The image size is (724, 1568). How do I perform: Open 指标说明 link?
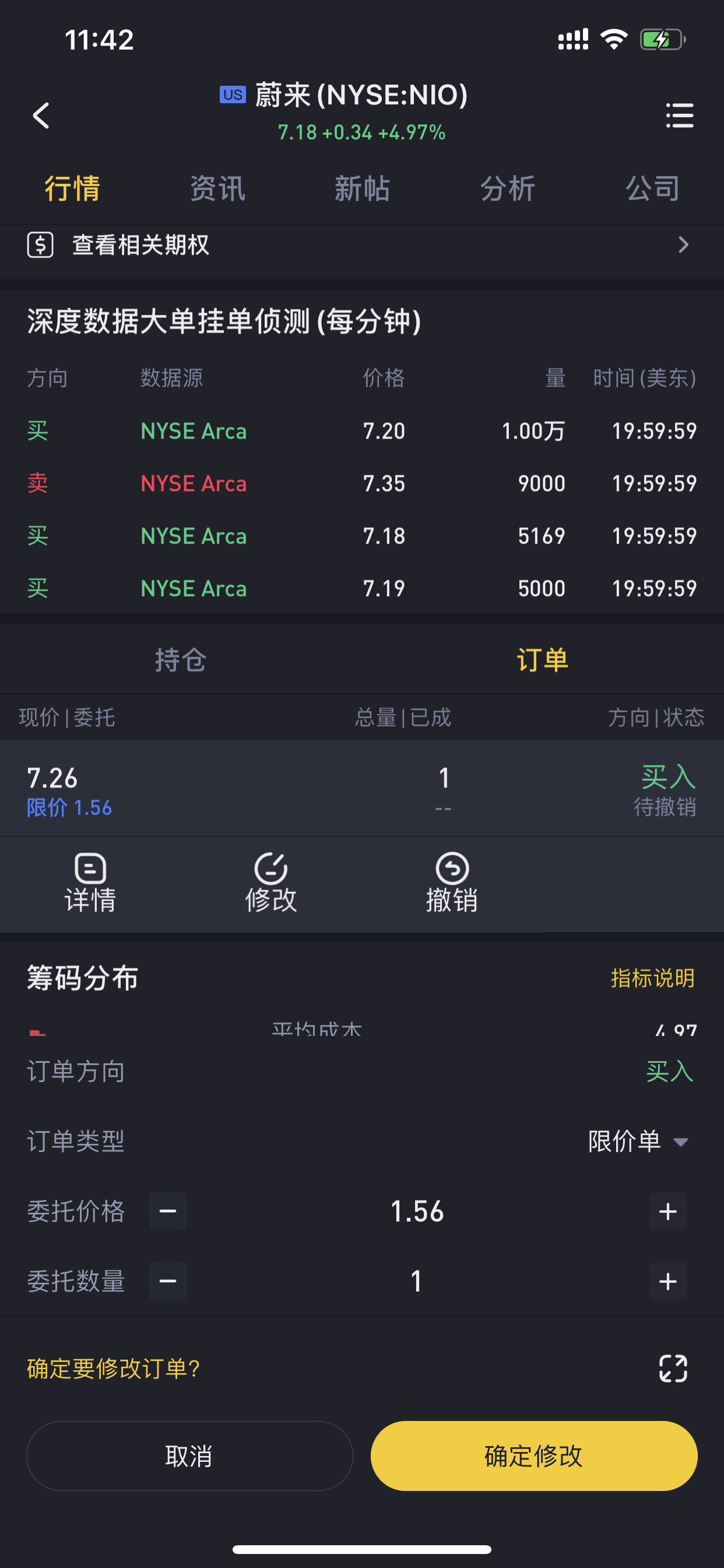point(653,978)
